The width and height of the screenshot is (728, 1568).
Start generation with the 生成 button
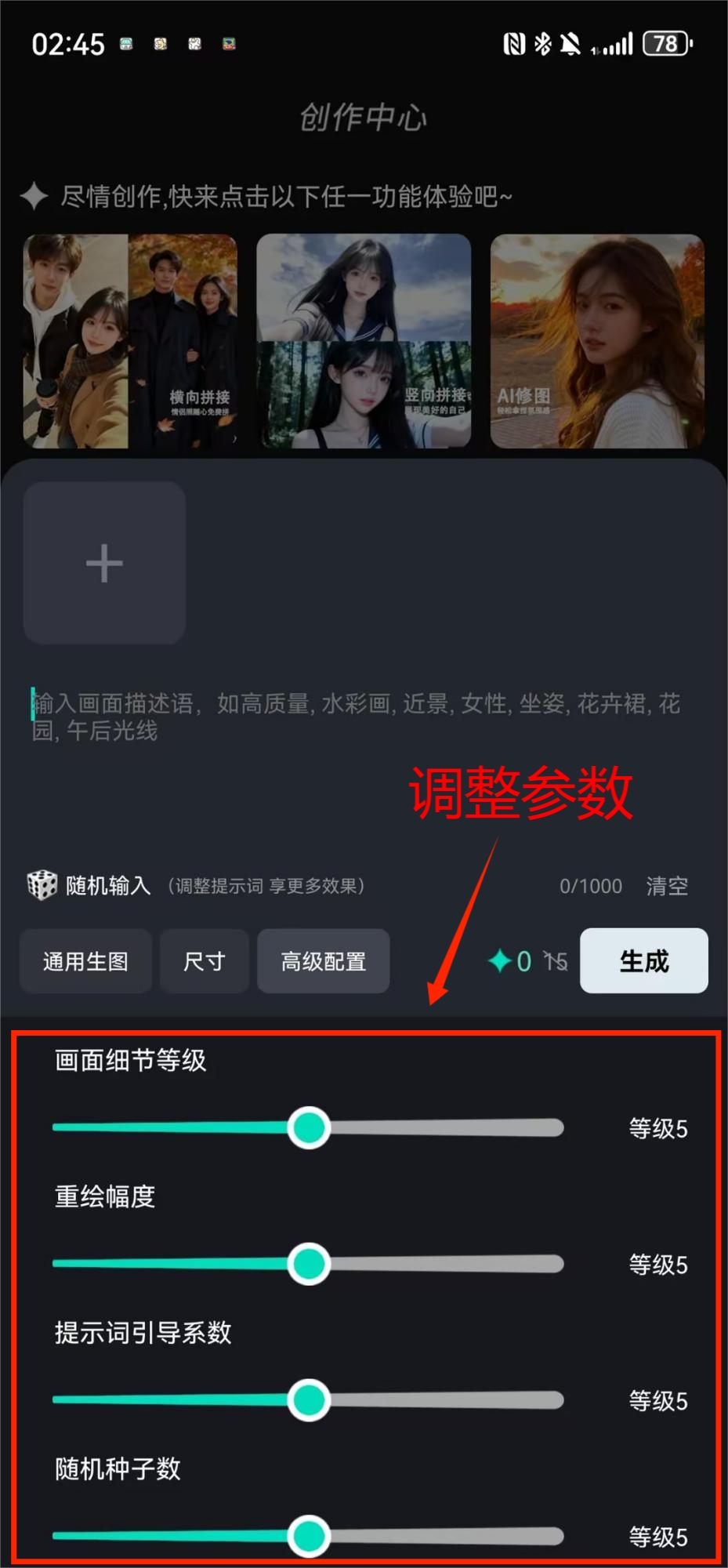pyautogui.click(x=643, y=961)
